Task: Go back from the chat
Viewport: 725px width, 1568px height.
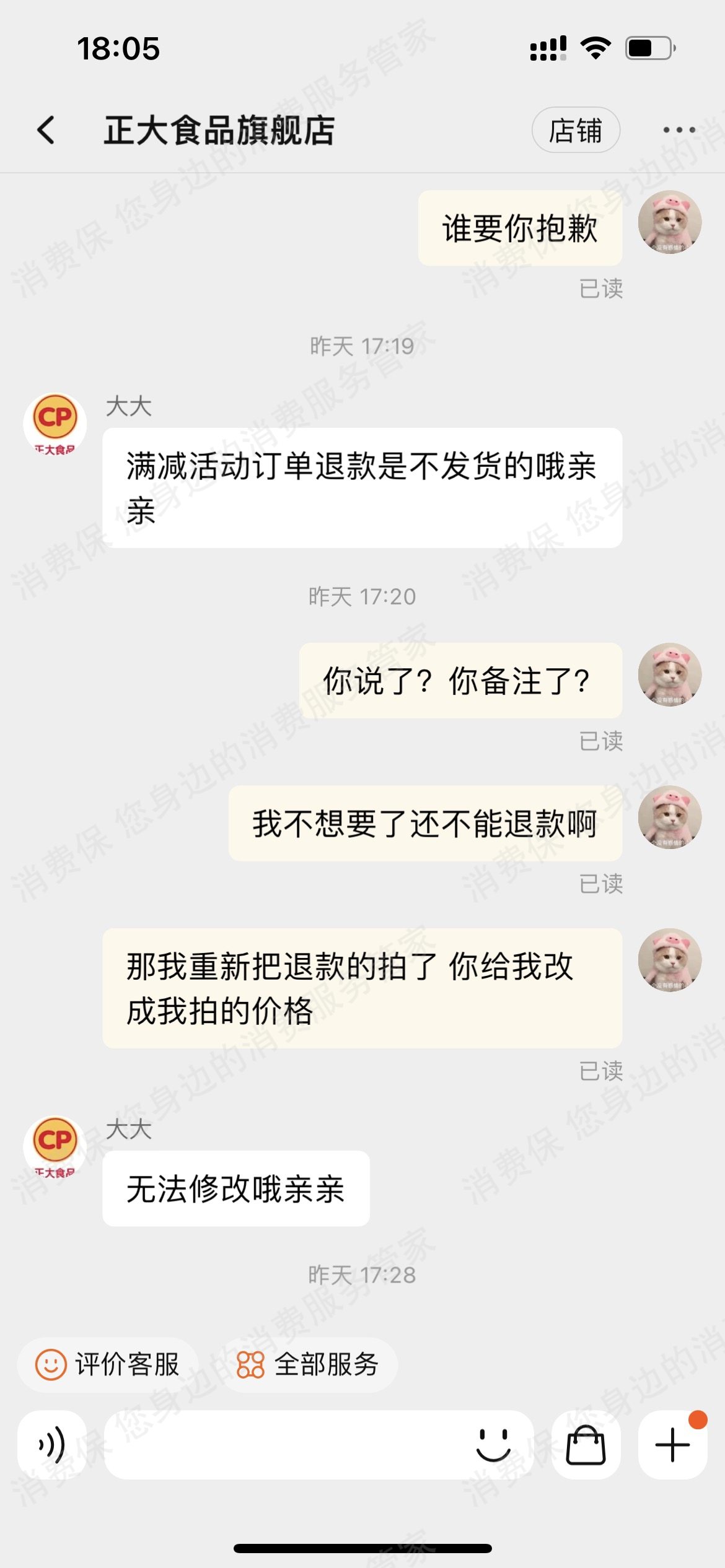Action: (46, 130)
